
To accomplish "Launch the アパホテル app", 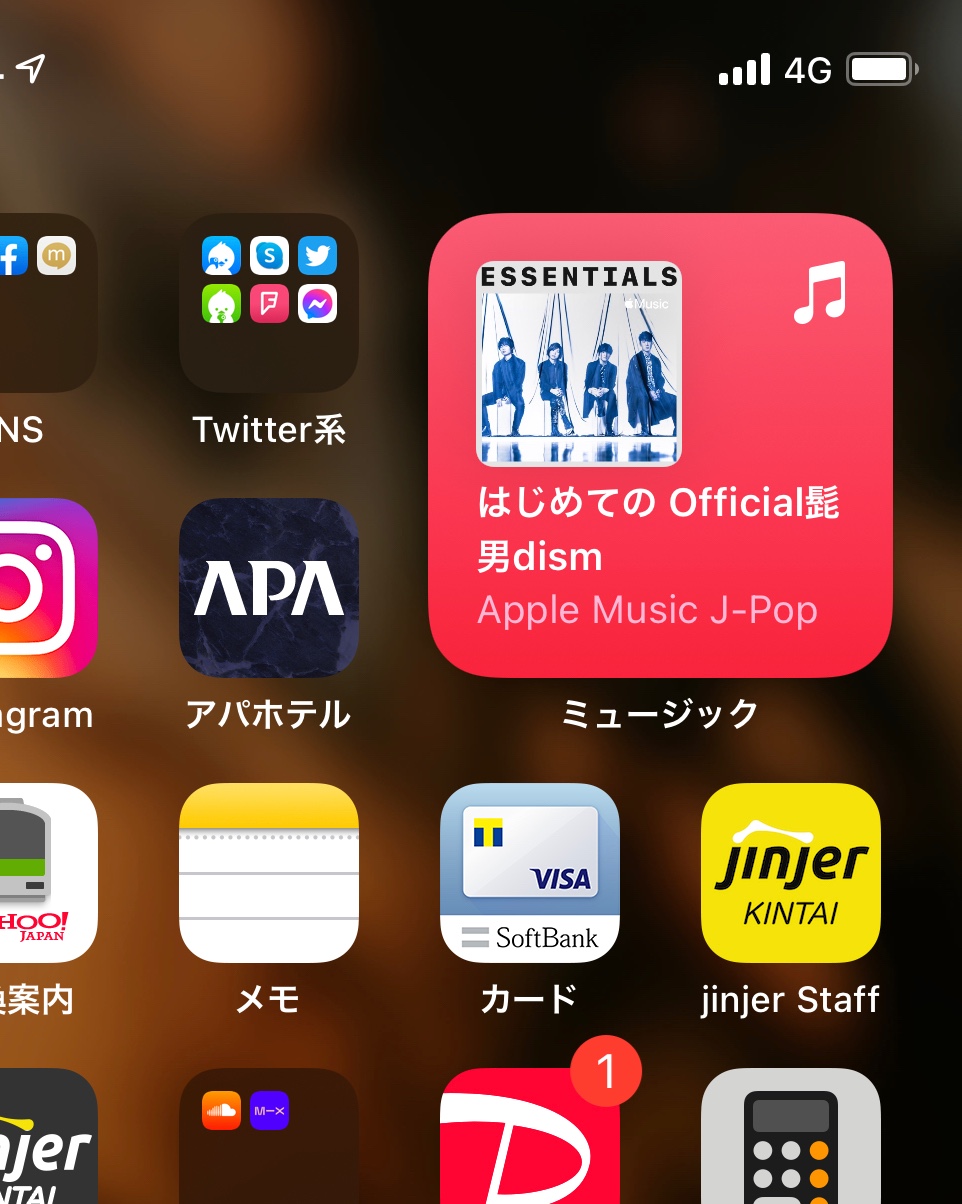I will click(268, 588).
